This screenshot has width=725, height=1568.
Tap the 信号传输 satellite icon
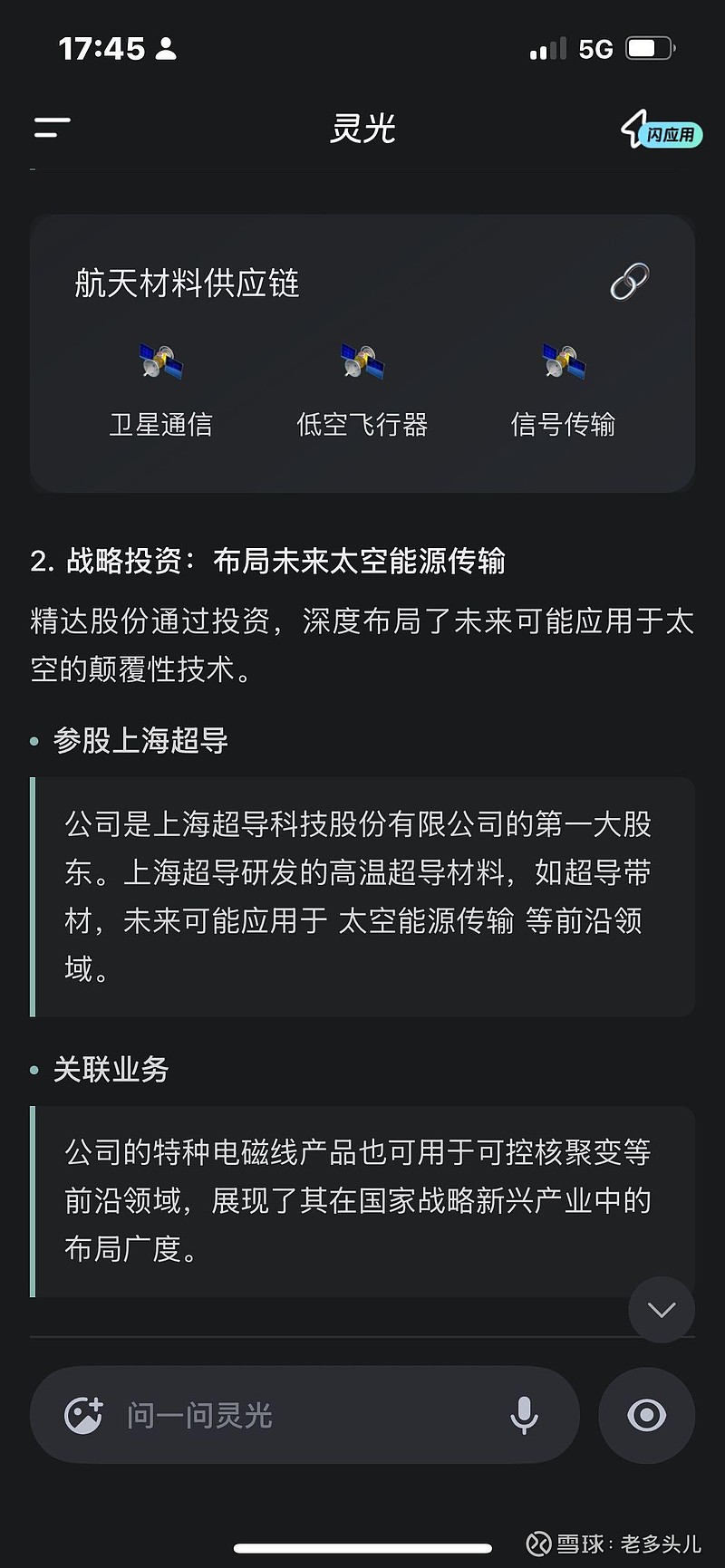pyautogui.click(x=562, y=362)
